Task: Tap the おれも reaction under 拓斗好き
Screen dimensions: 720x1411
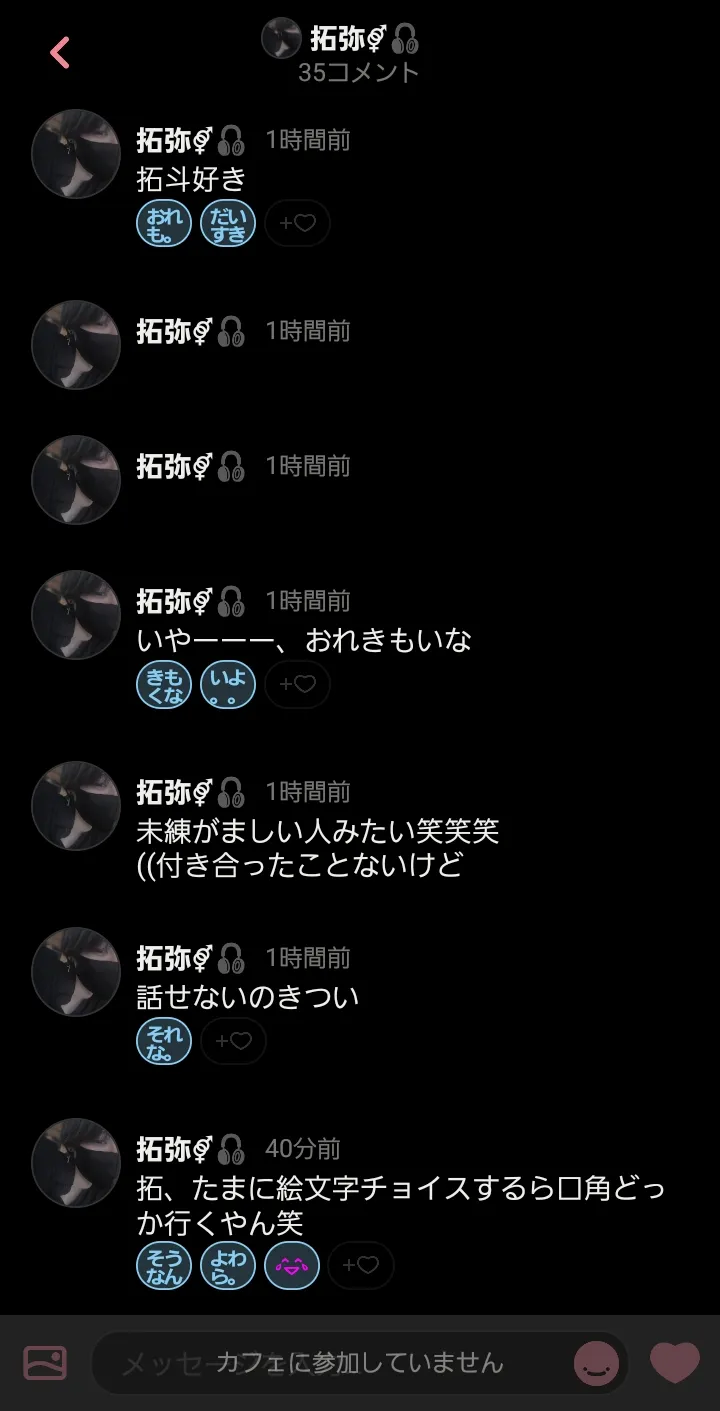Action: coord(163,224)
